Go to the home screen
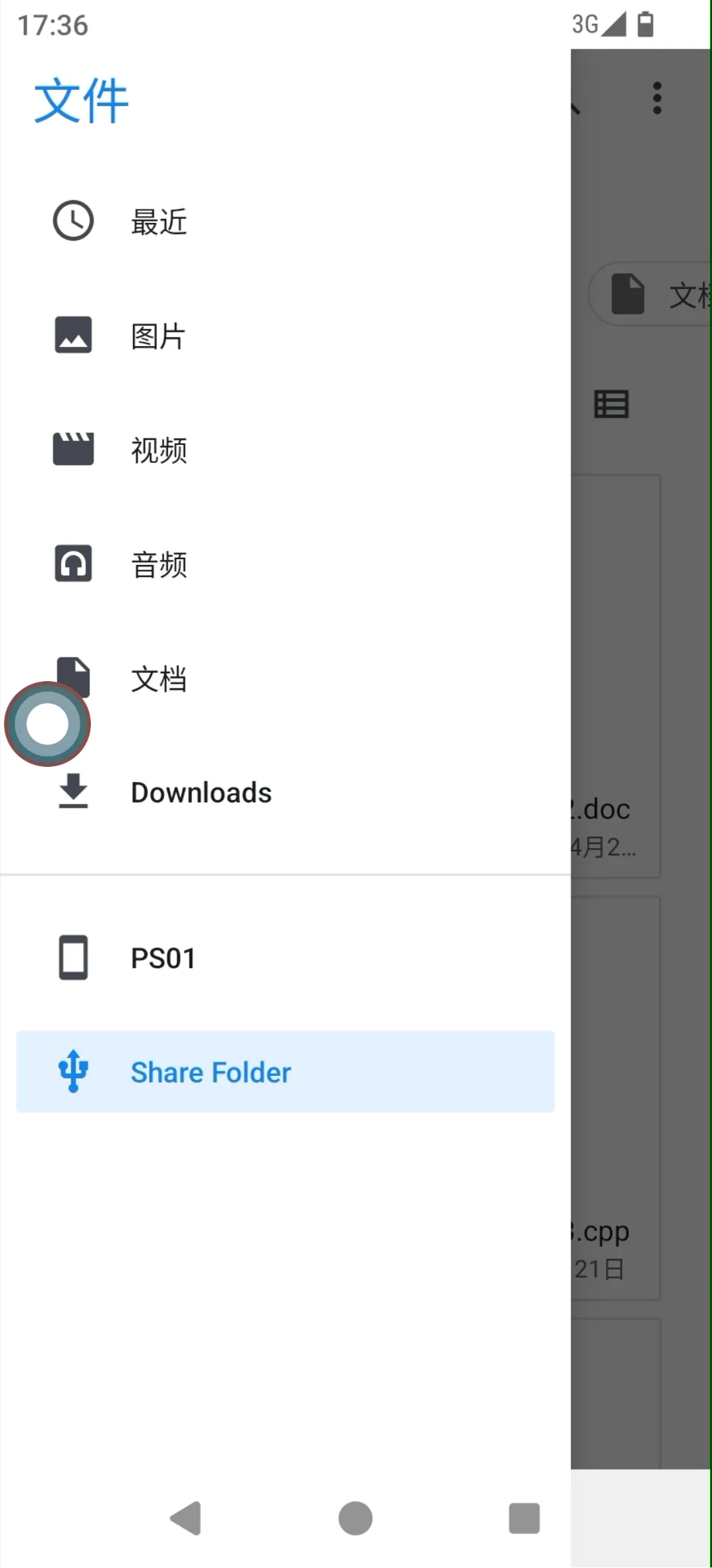The image size is (712, 1568). click(x=355, y=1519)
